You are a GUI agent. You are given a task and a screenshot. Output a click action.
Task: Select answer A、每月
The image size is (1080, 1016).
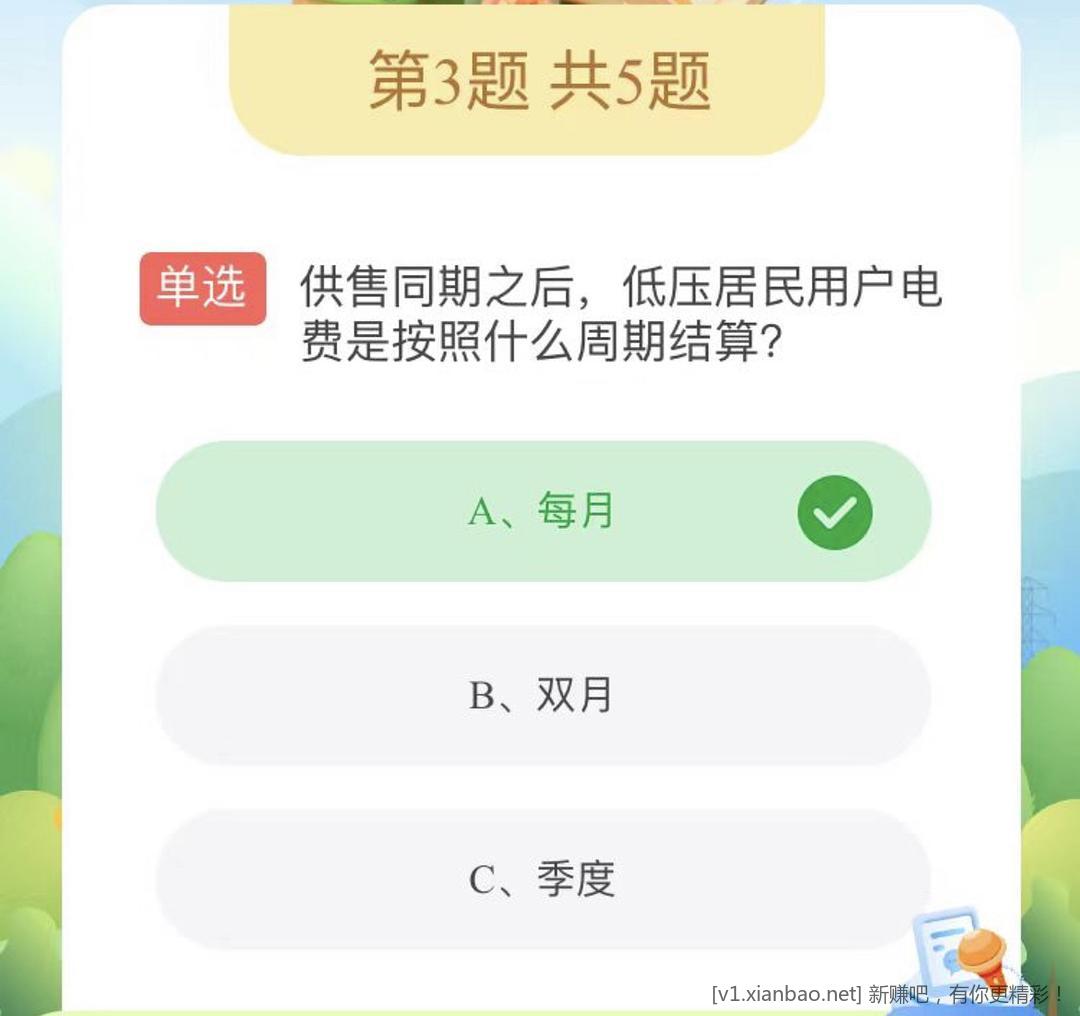[x=542, y=512]
